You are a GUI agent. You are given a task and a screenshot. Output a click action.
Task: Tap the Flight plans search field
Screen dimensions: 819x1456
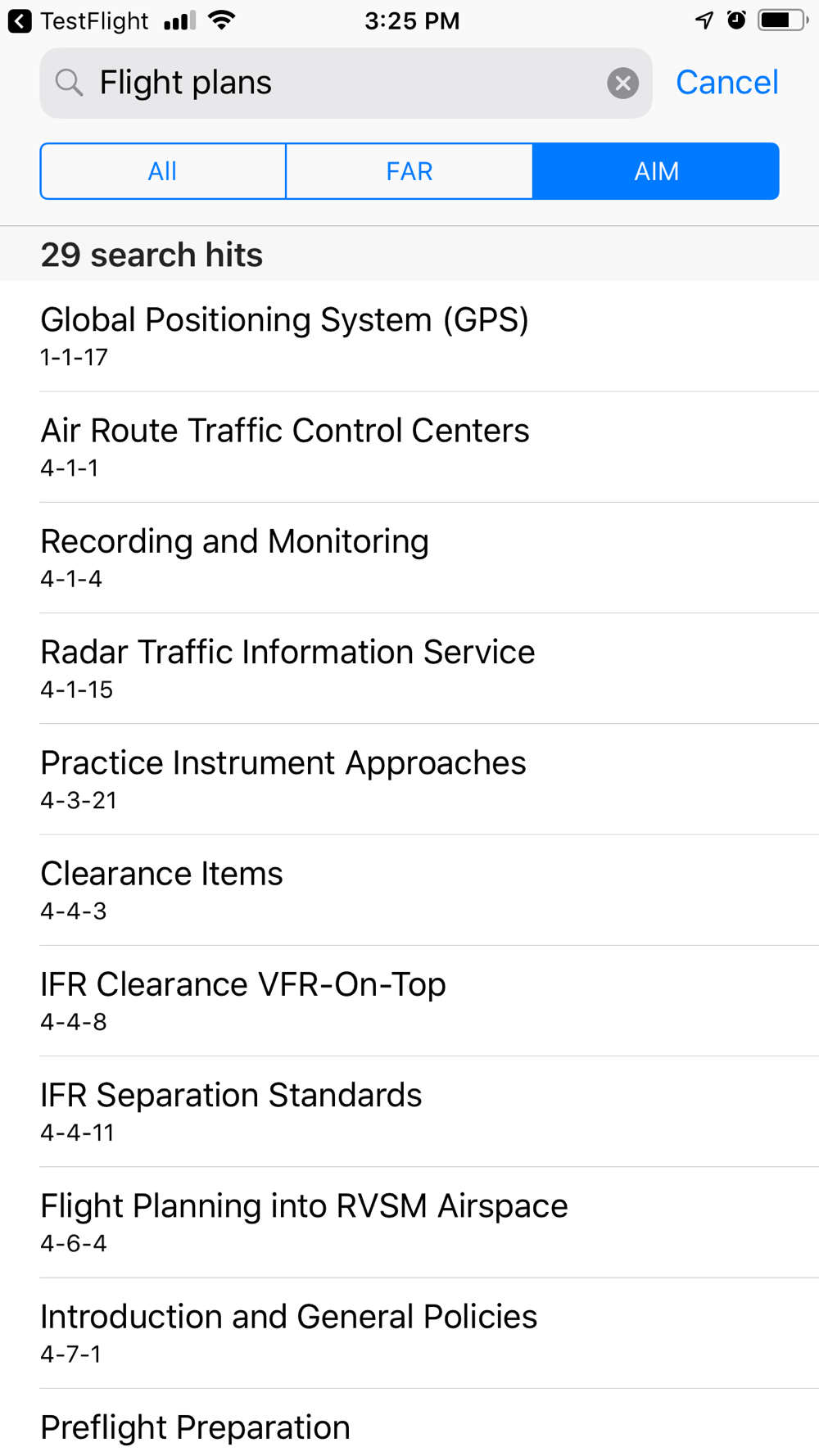point(346,83)
